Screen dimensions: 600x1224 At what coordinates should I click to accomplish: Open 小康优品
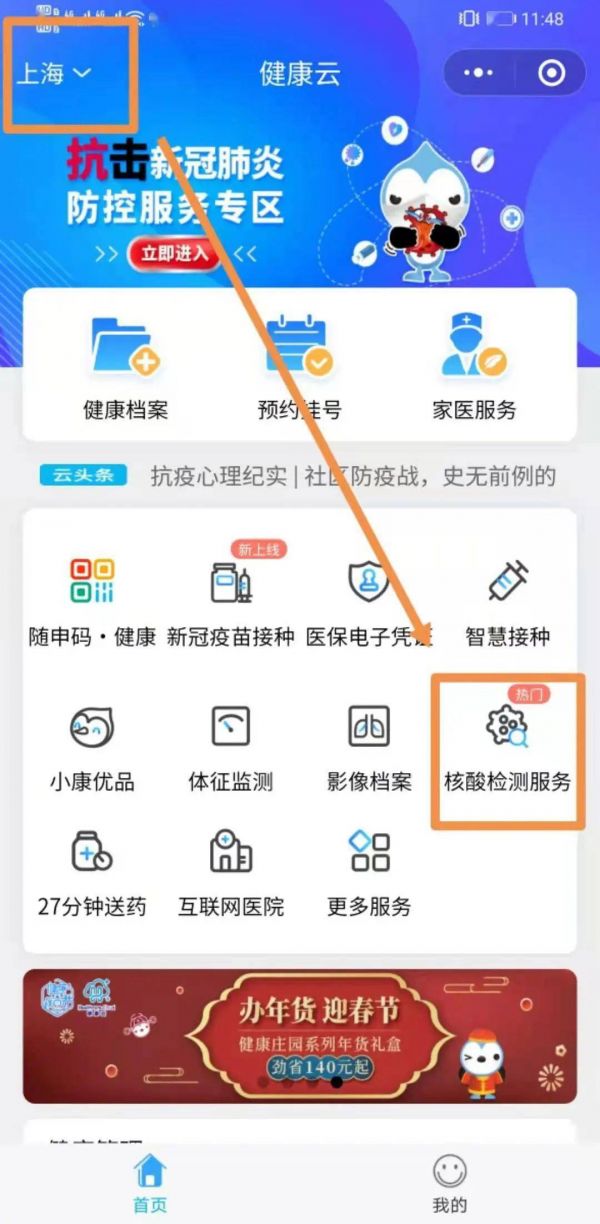click(92, 746)
